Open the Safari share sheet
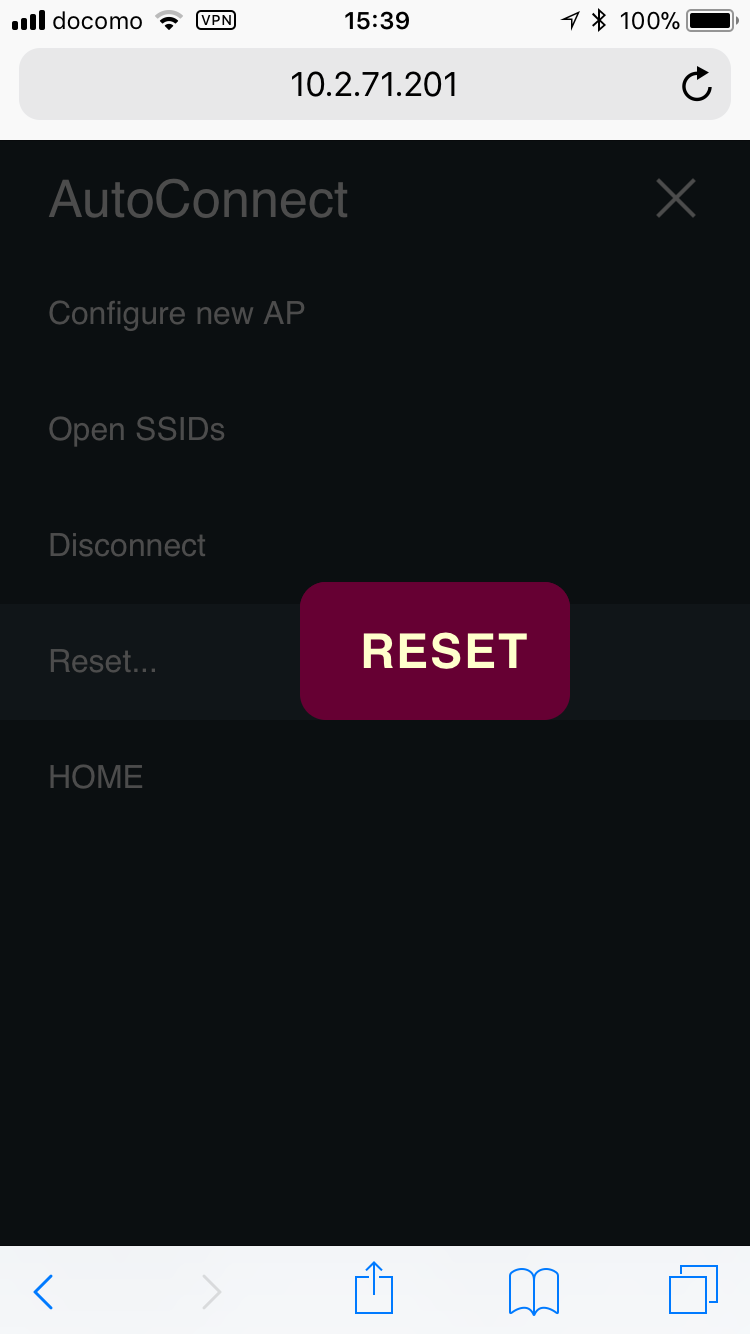This screenshot has height=1334, width=750. 374,1288
